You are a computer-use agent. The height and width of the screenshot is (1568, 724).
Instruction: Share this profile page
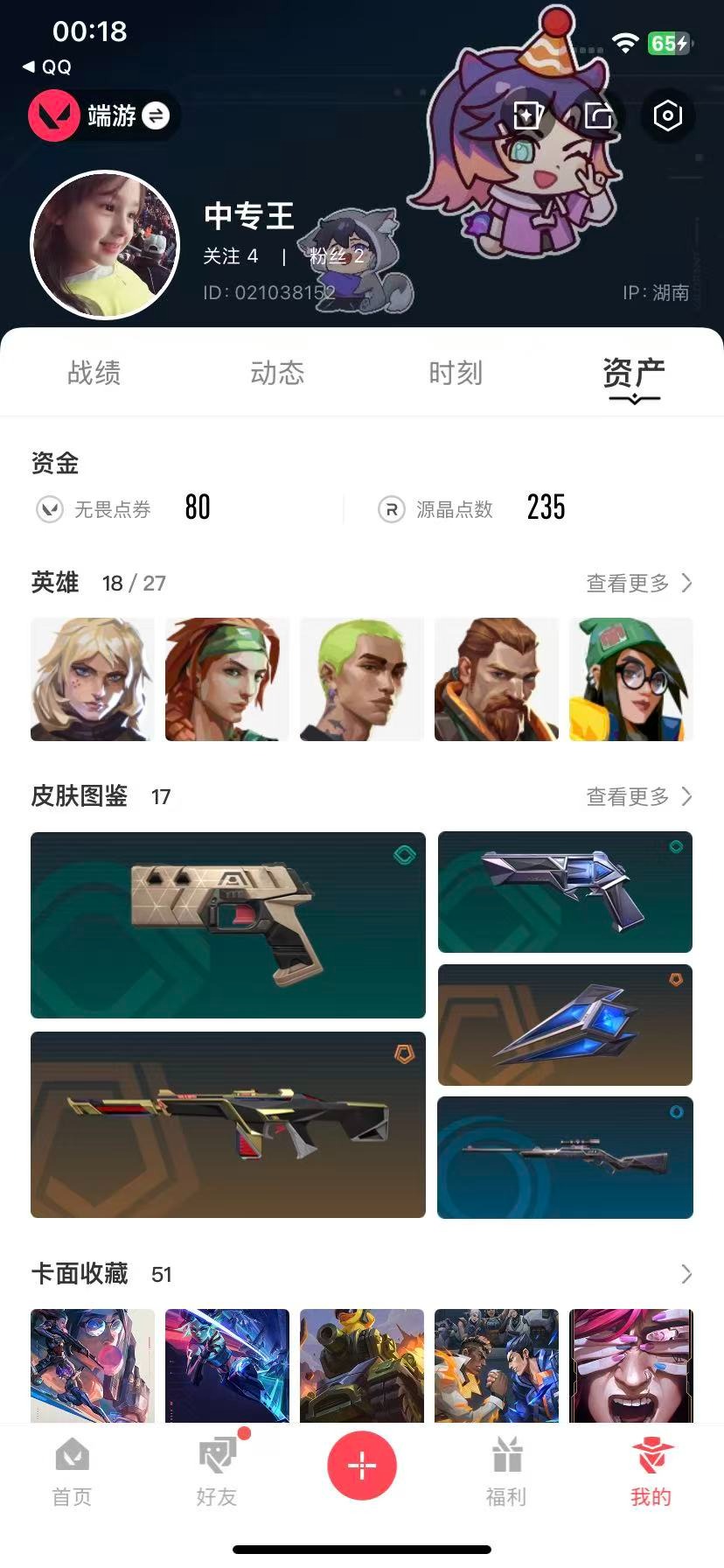coord(599,115)
